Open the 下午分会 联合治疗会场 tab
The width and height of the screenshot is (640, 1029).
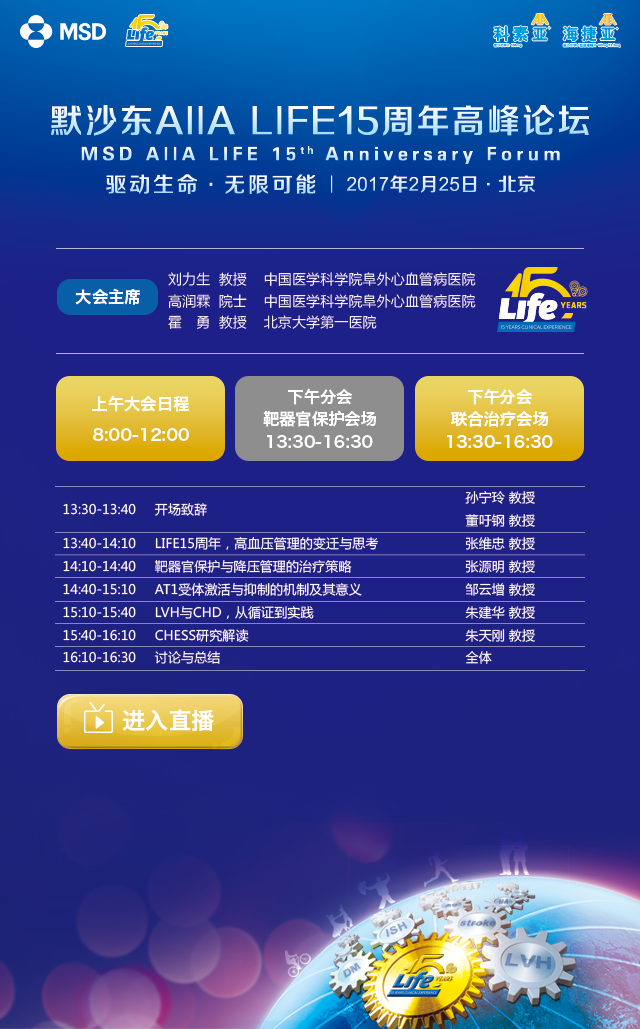point(500,418)
